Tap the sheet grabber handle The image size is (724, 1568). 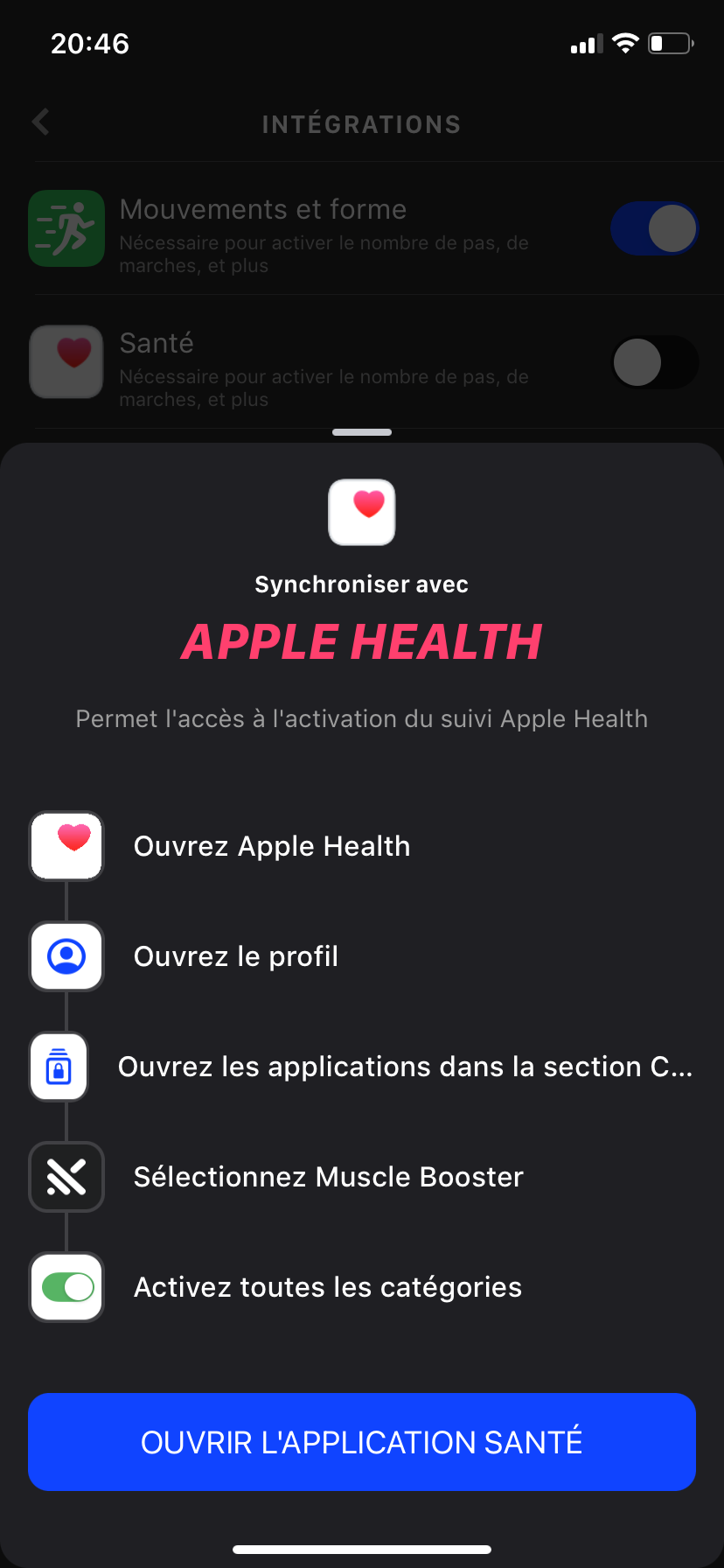click(362, 432)
